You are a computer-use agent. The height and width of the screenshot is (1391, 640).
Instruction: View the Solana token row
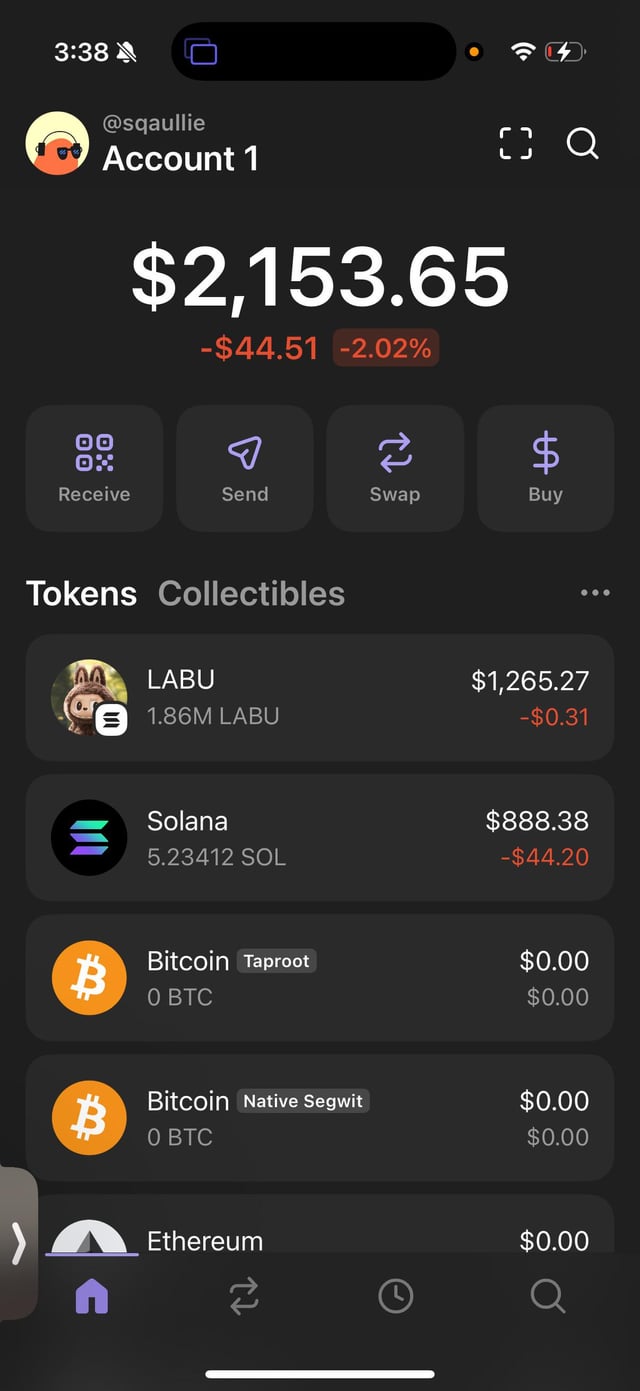click(x=320, y=837)
